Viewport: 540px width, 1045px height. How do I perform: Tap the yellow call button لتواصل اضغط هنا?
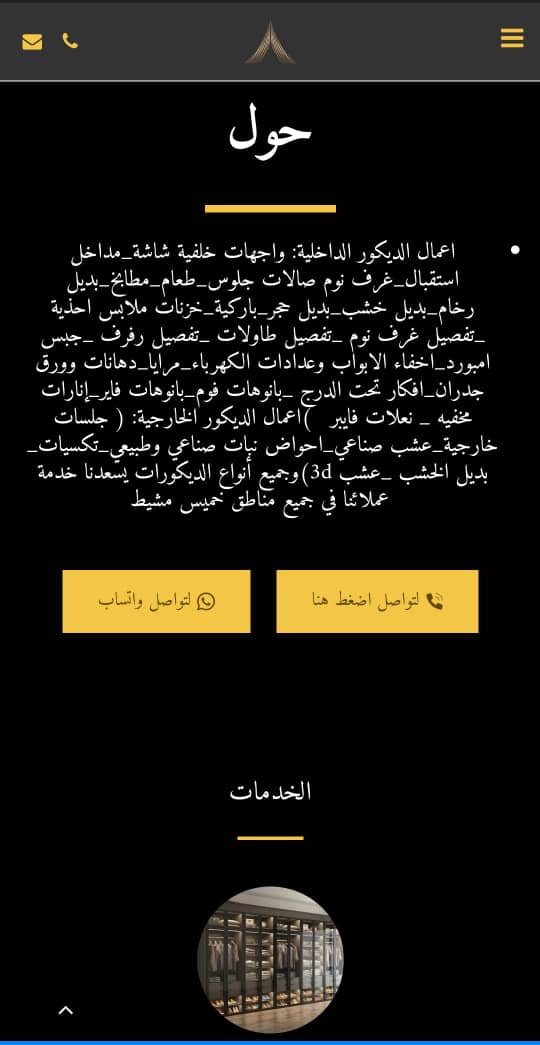[377, 601]
